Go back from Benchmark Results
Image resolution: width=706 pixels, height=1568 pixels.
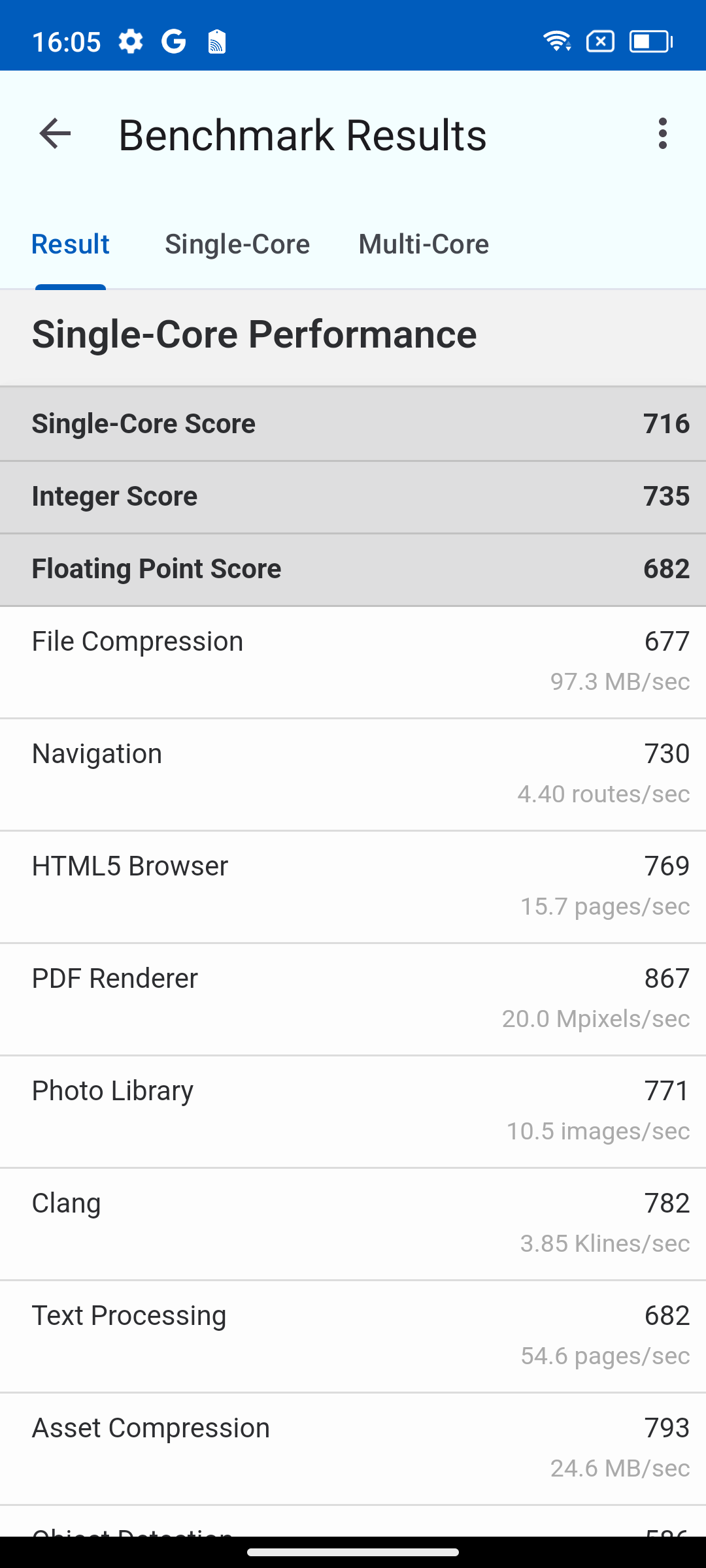coord(55,134)
